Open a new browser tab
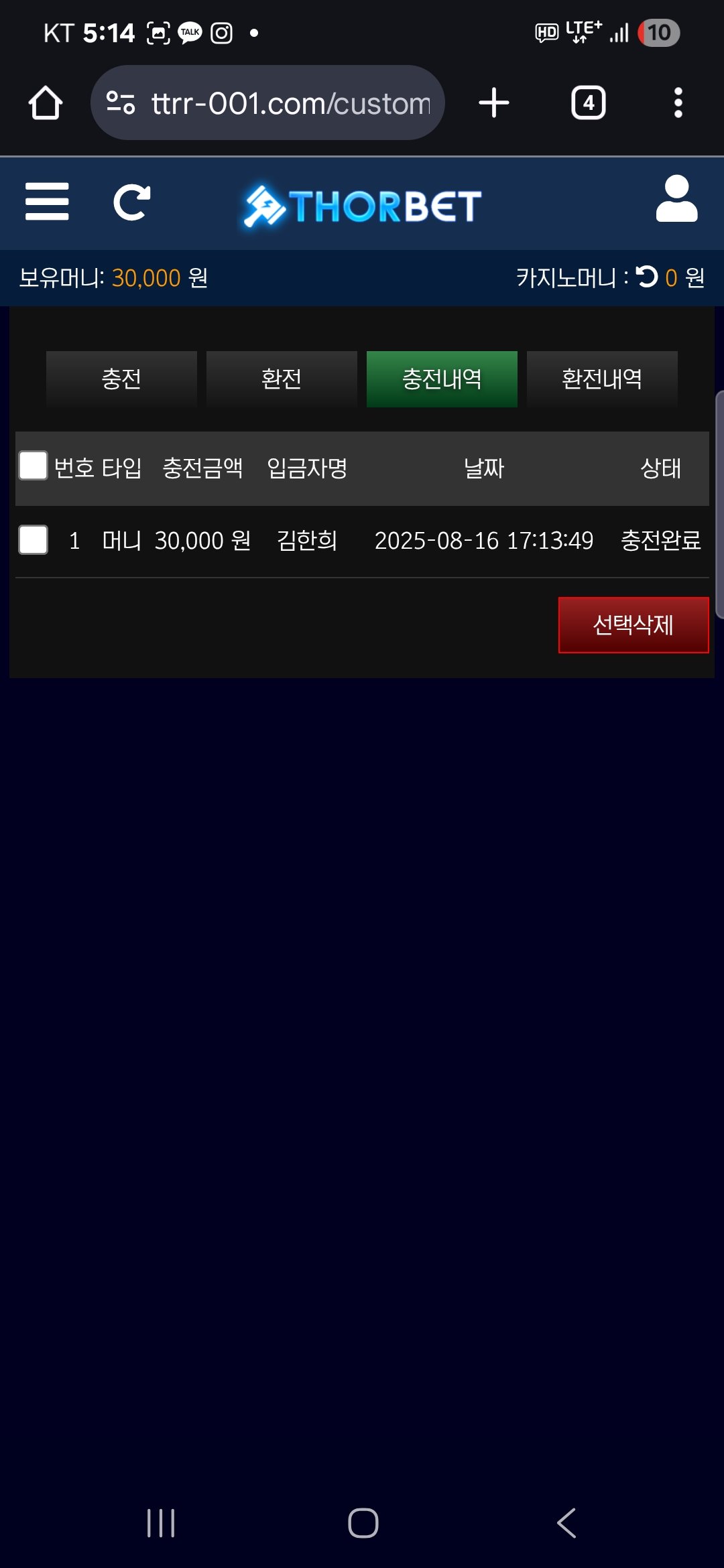This screenshot has width=724, height=1568. pos(494,103)
